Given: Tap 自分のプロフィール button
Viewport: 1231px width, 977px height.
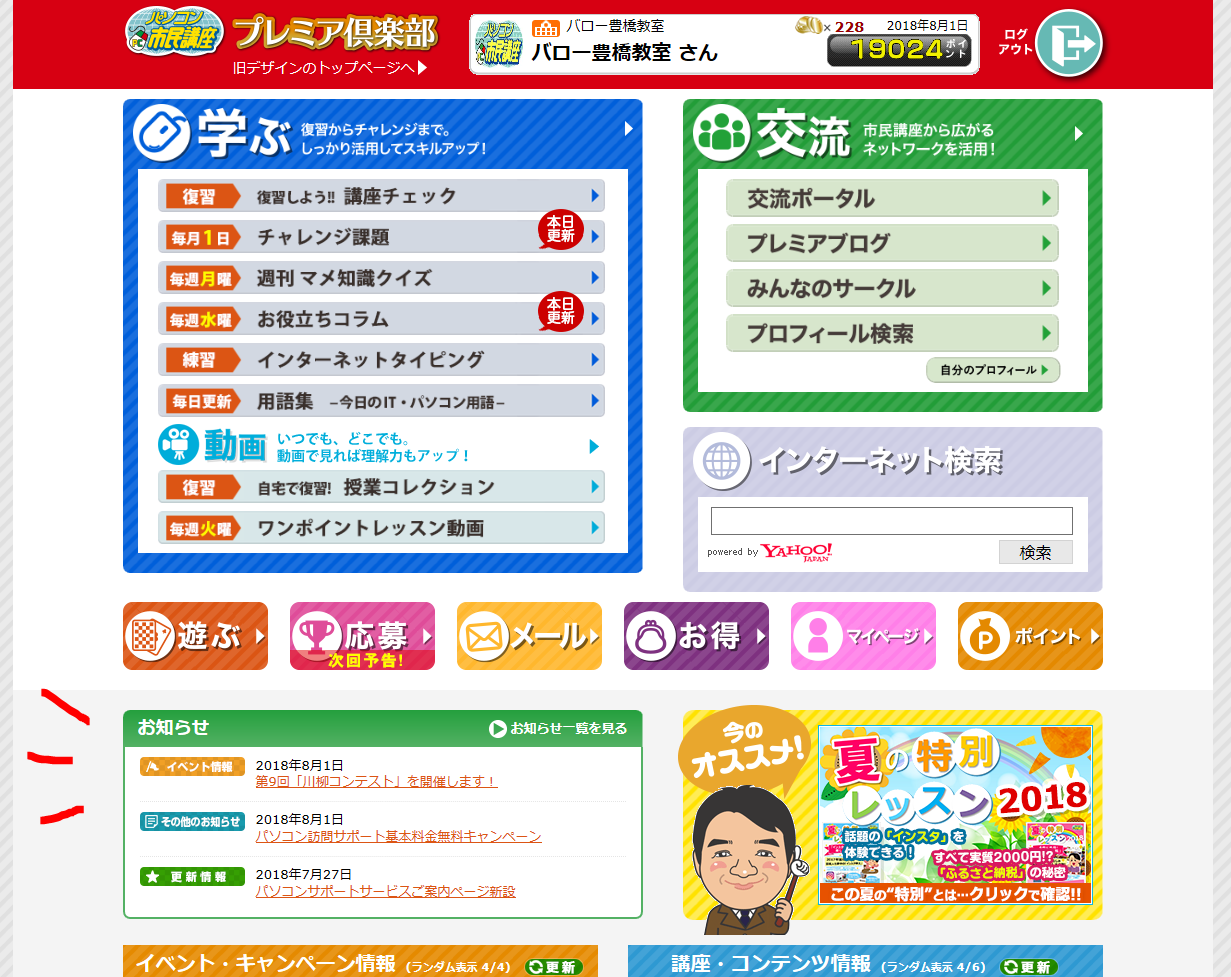Looking at the screenshot, I should pos(992,370).
